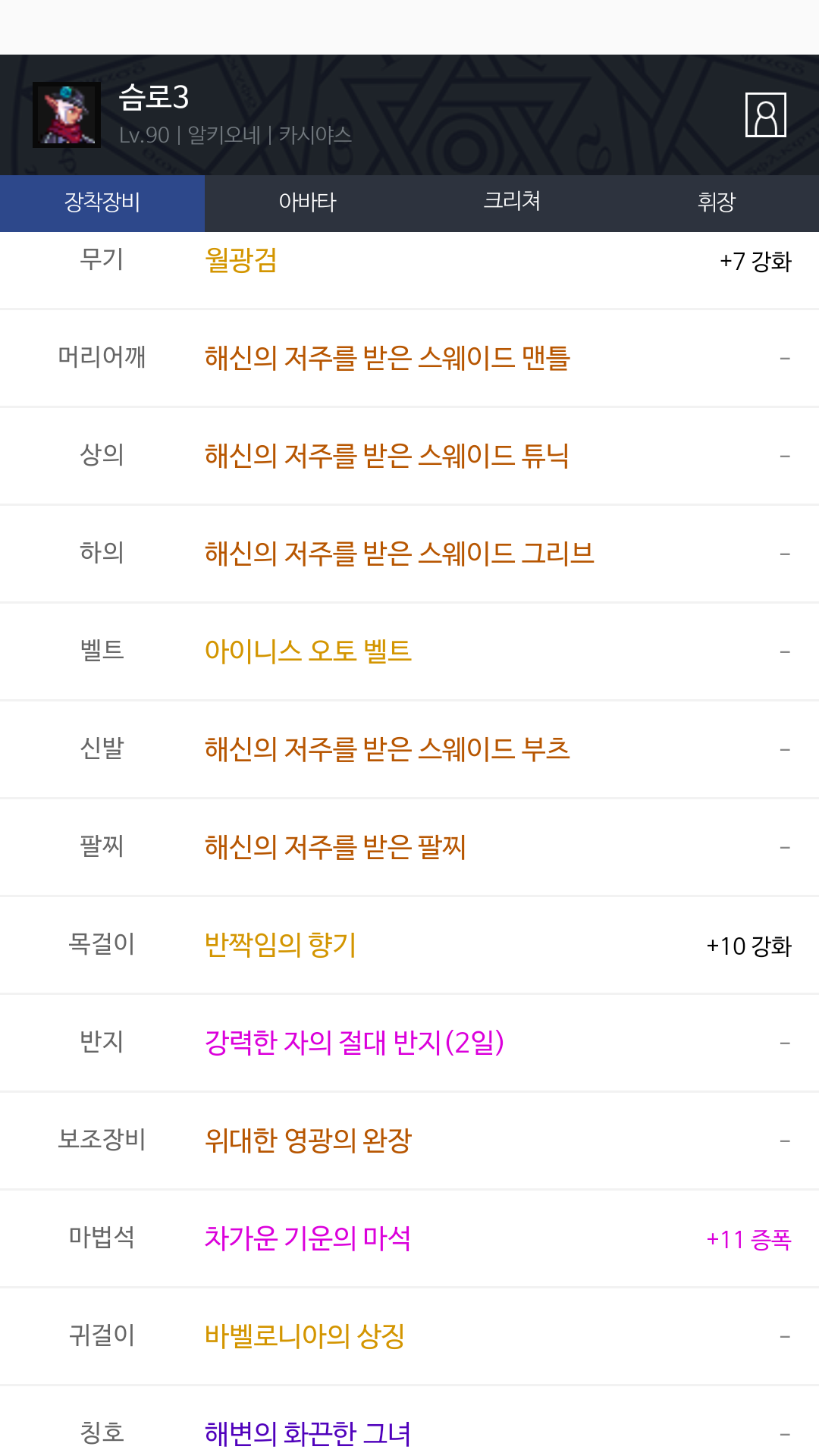View the 차가운 기운의 마석 item
The height and width of the screenshot is (1456, 819).
[x=308, y=1238]
